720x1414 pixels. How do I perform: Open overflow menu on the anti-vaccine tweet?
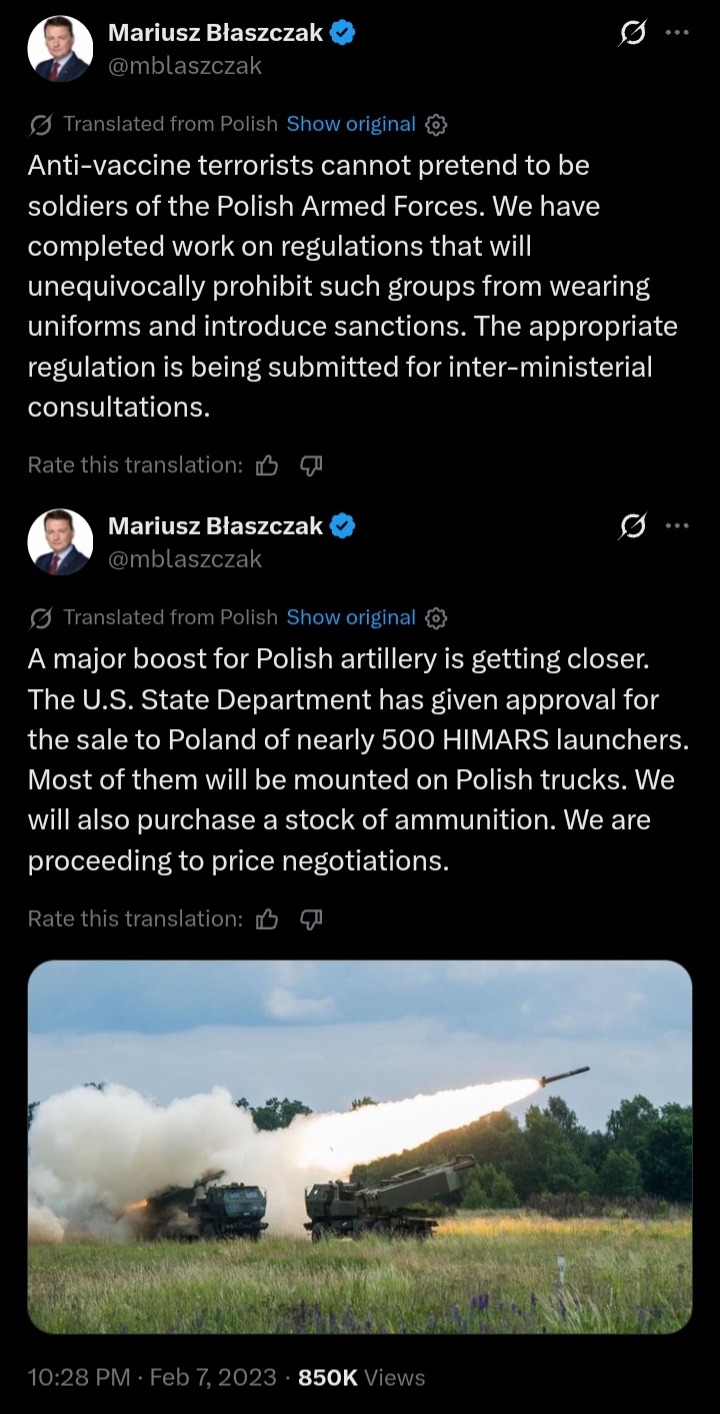tap(677, 33)
